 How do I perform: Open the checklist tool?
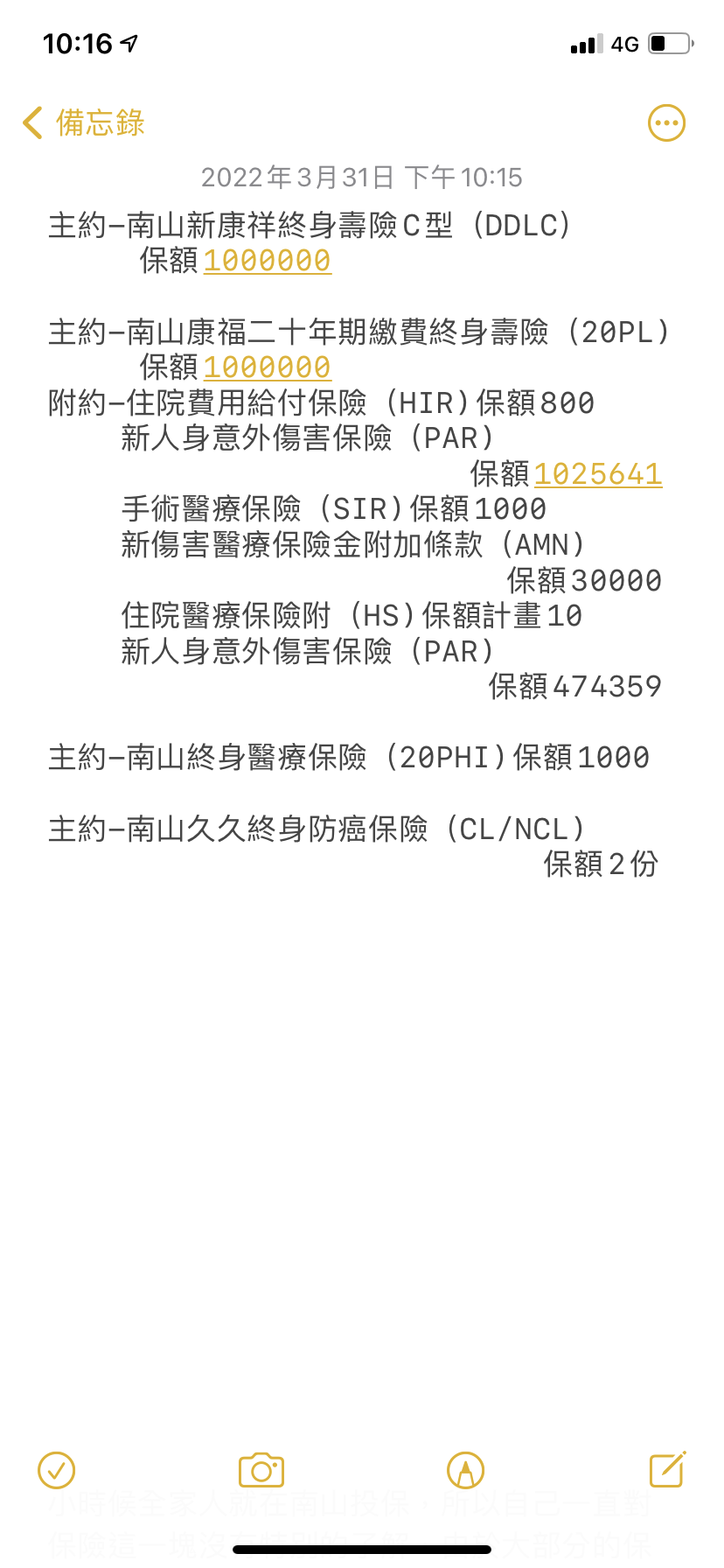[x=55, y=1469]
